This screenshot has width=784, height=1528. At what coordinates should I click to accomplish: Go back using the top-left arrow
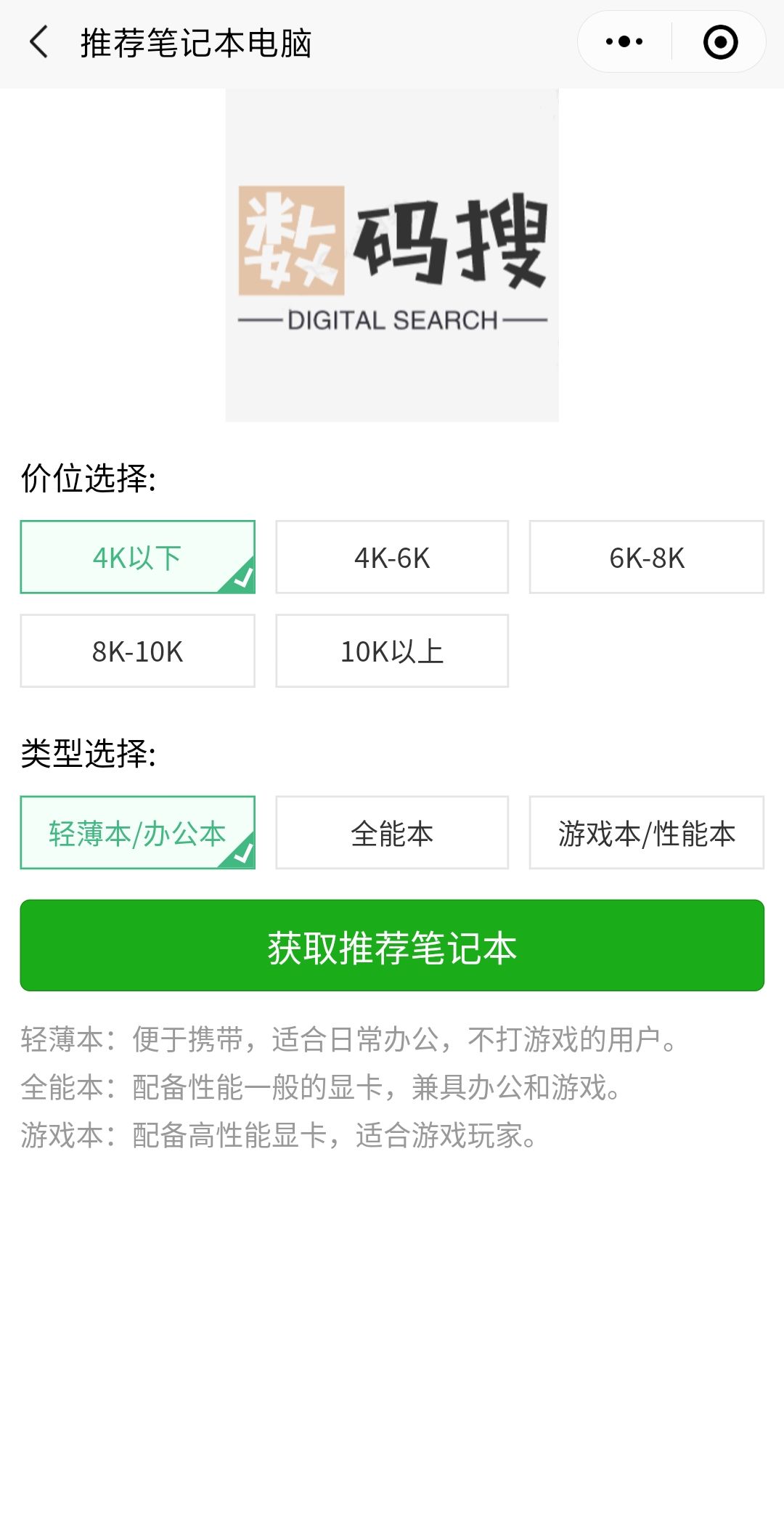pos(39,42)
